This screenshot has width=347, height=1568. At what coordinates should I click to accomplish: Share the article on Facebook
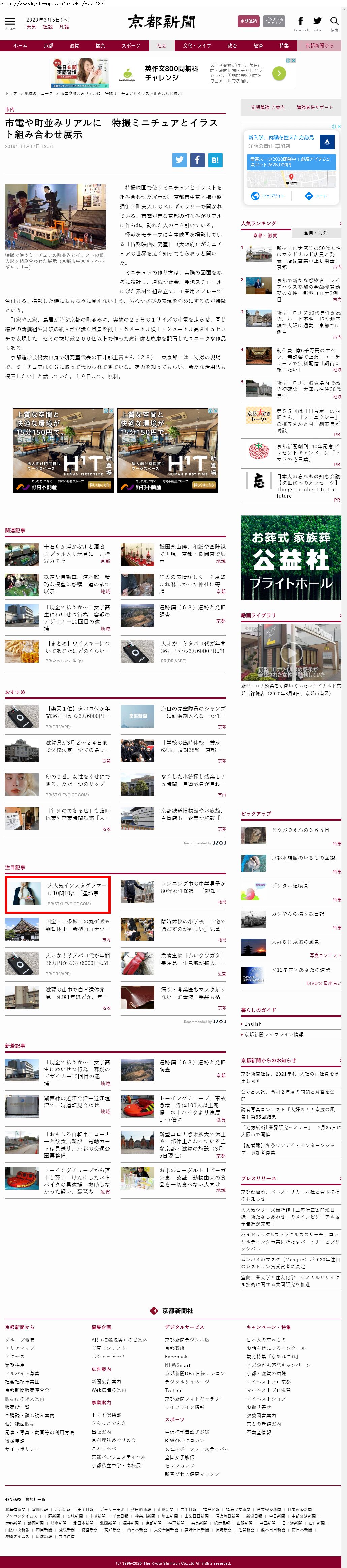tap(197, 160)
